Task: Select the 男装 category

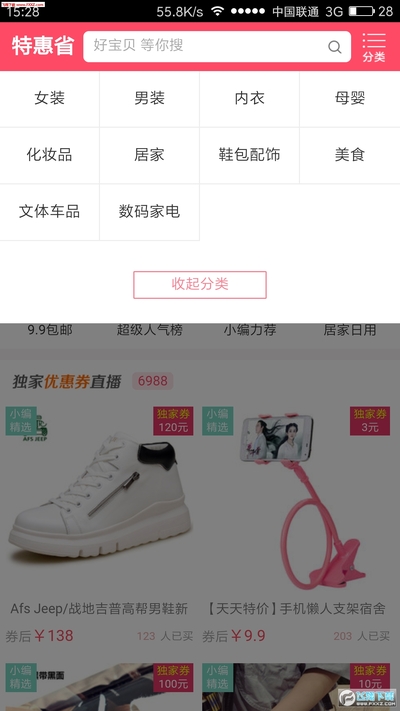Action: click(150, 98)
